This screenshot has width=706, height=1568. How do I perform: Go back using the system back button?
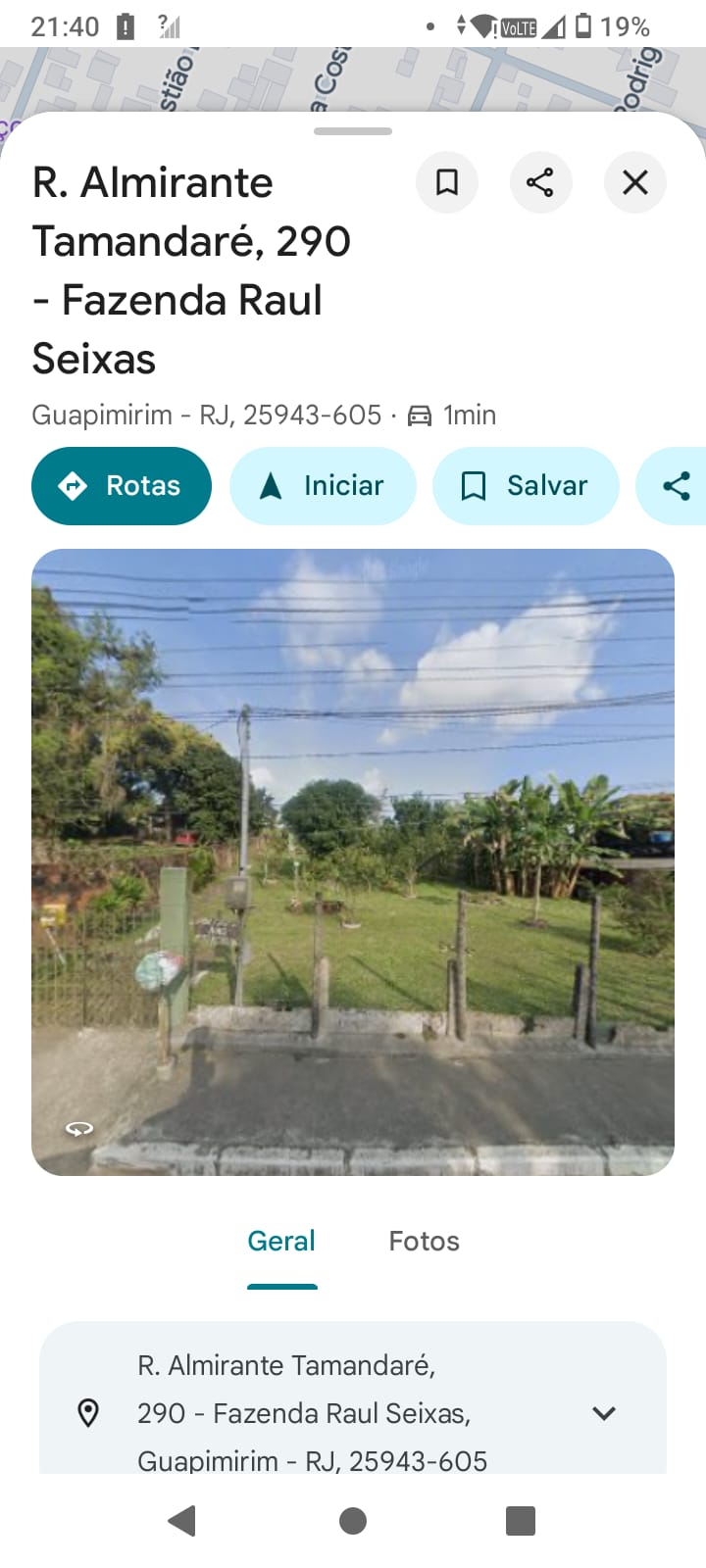(182, 1520)
